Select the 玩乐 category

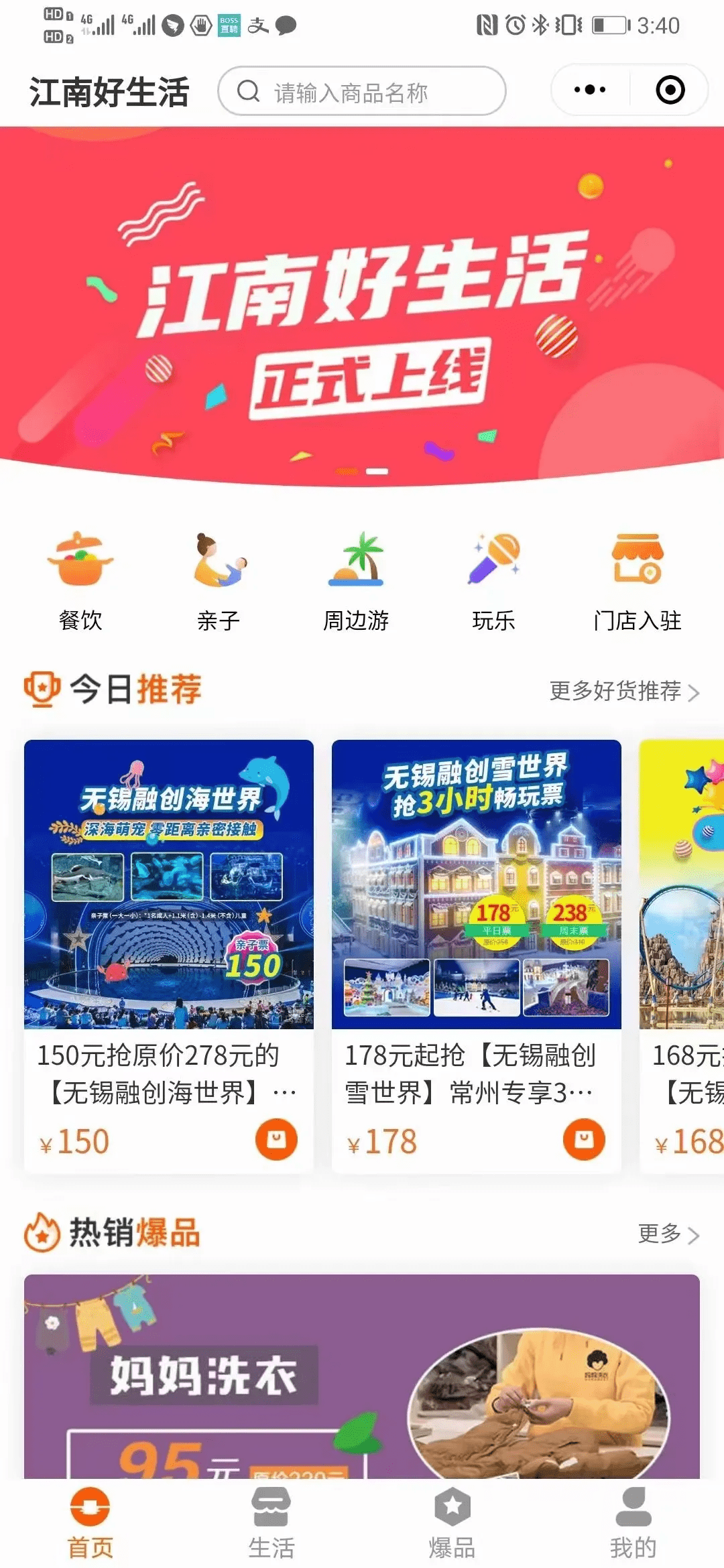point(493,581)
